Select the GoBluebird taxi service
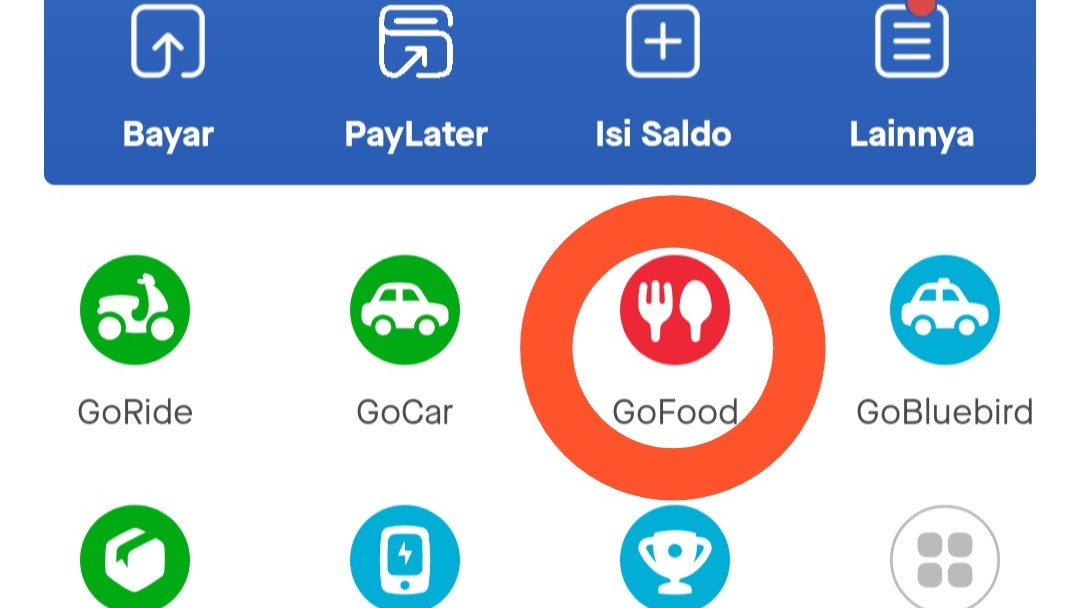This screenshot has height=608, width=1080. tap(944, 310)
